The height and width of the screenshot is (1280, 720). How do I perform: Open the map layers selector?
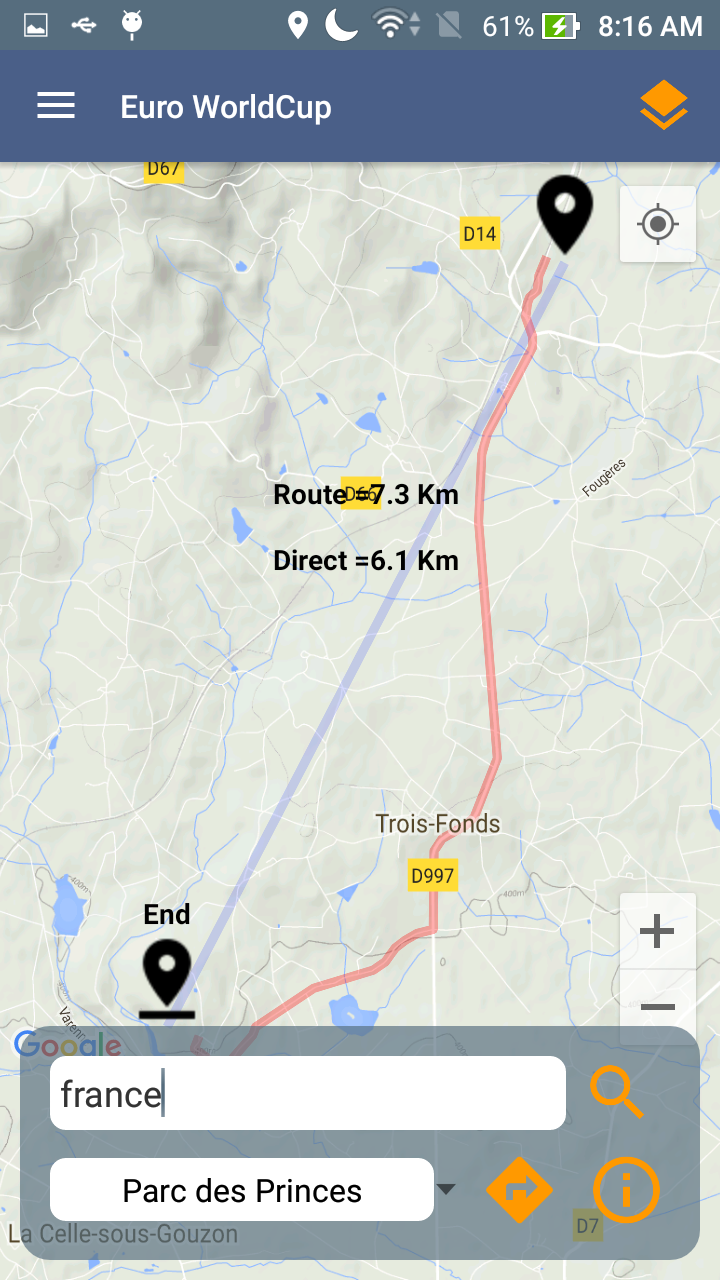point(664,106)
